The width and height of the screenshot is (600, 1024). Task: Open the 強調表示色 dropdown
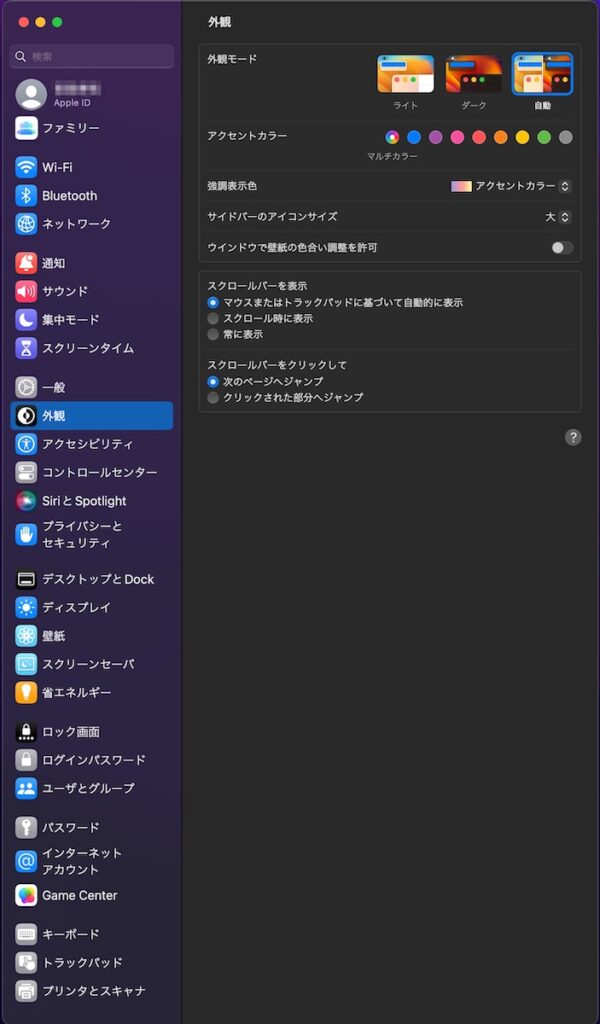pyautogui.click(x=511, y=186)
